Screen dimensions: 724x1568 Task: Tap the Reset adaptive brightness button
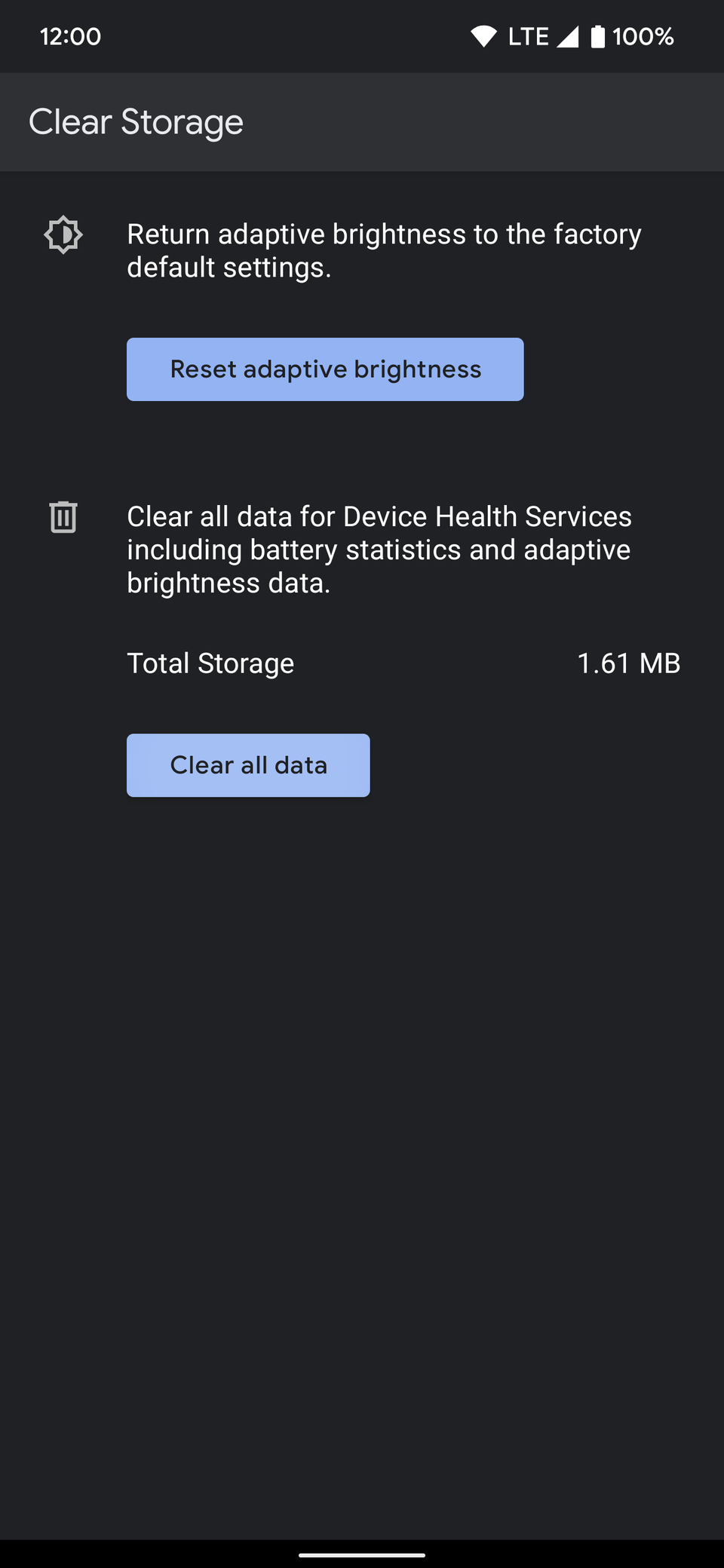[x=325, y=369]
